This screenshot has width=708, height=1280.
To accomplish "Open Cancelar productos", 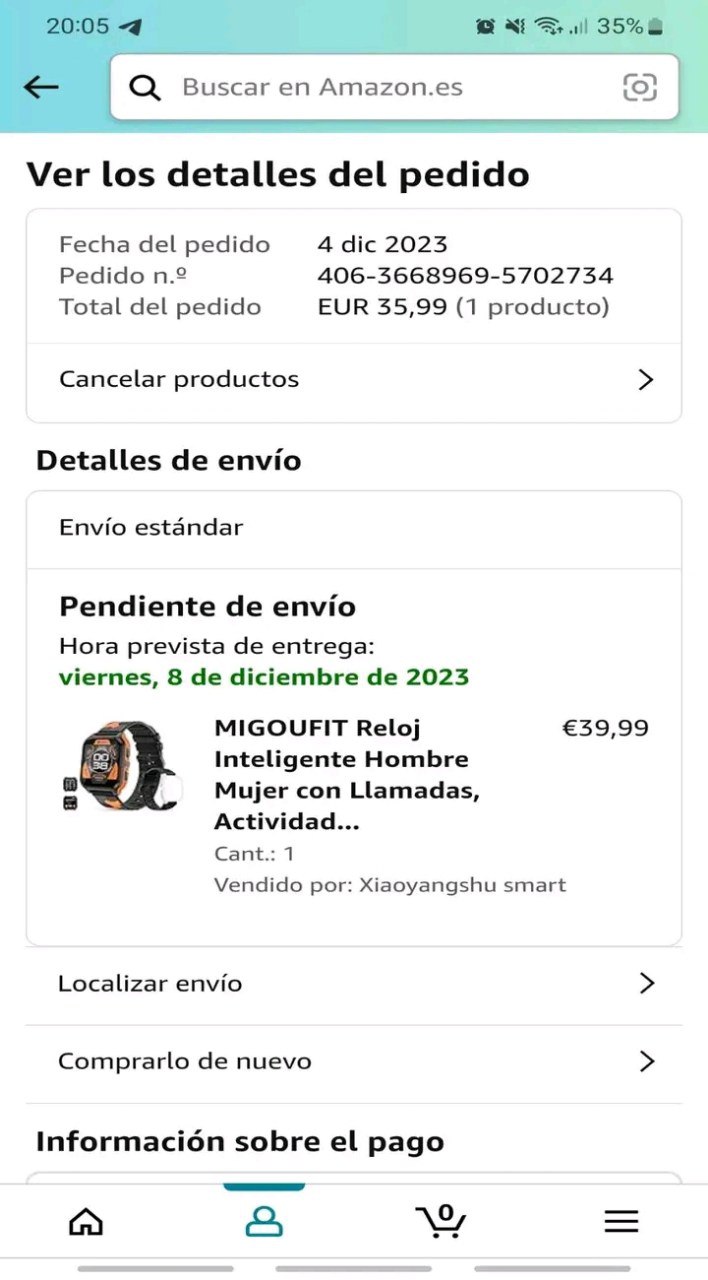I will point(354,380).
